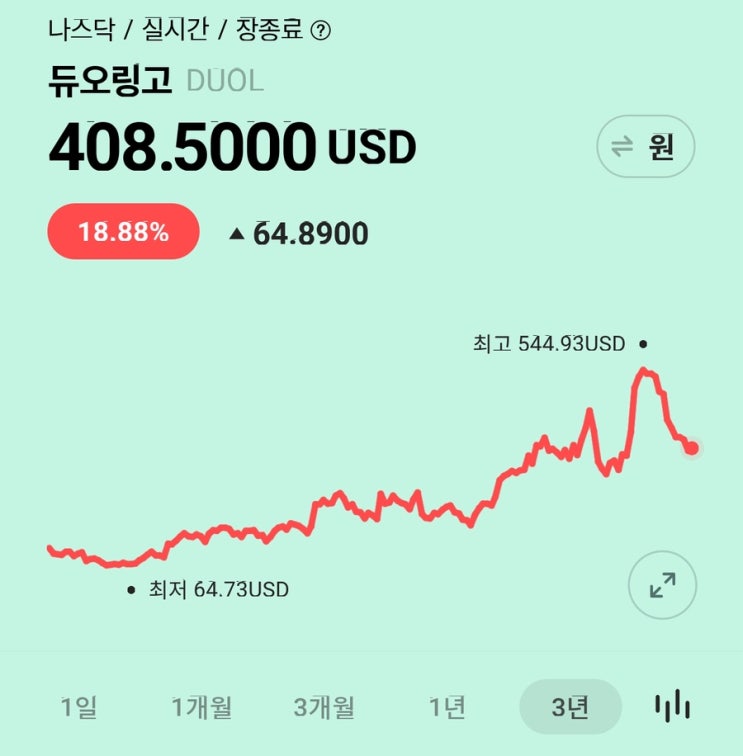Expand the chart to full screen
Screen dimensions: 743x756
(x=662, y=585)
